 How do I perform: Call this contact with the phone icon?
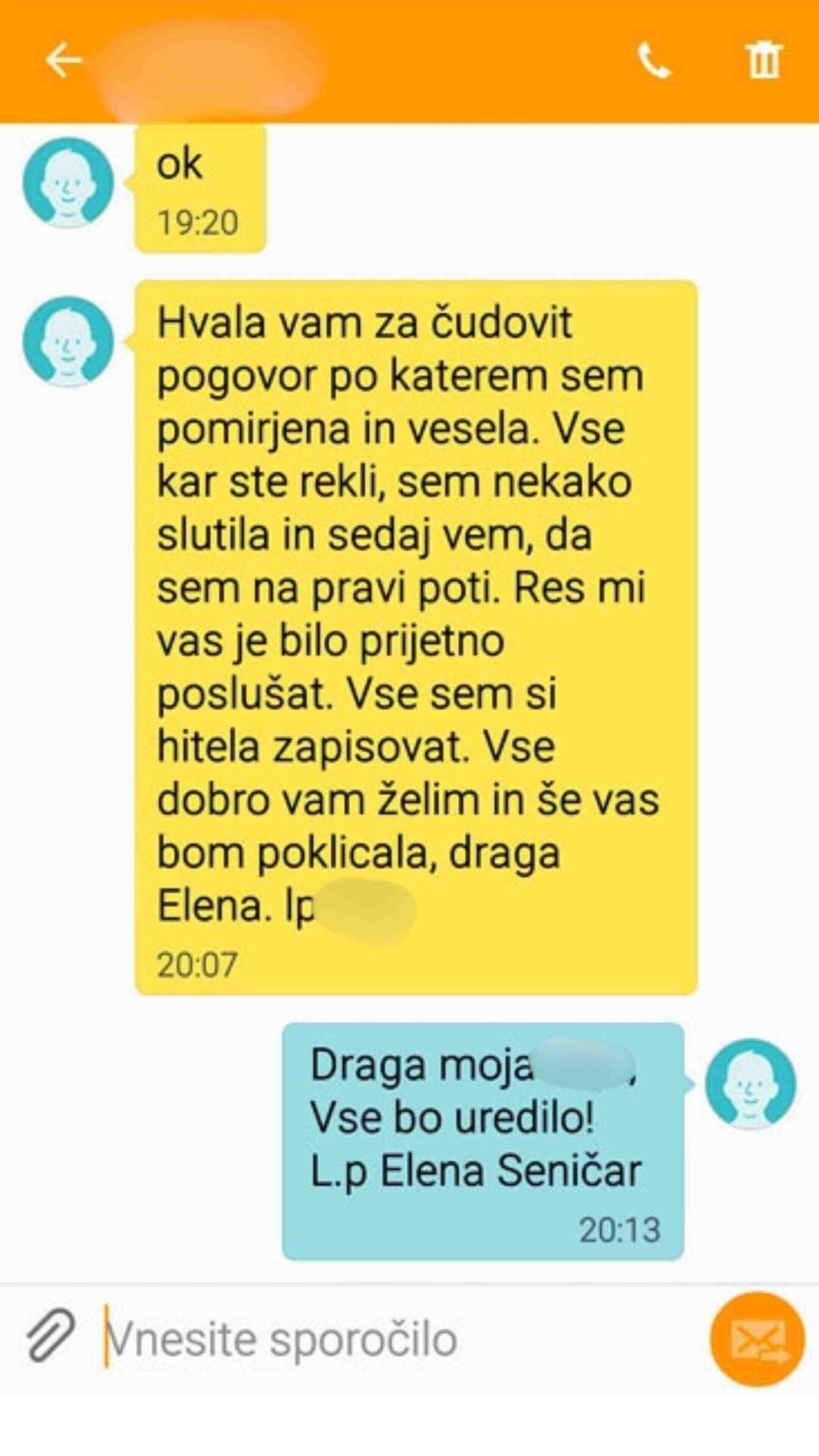click(x=653, y=61)
